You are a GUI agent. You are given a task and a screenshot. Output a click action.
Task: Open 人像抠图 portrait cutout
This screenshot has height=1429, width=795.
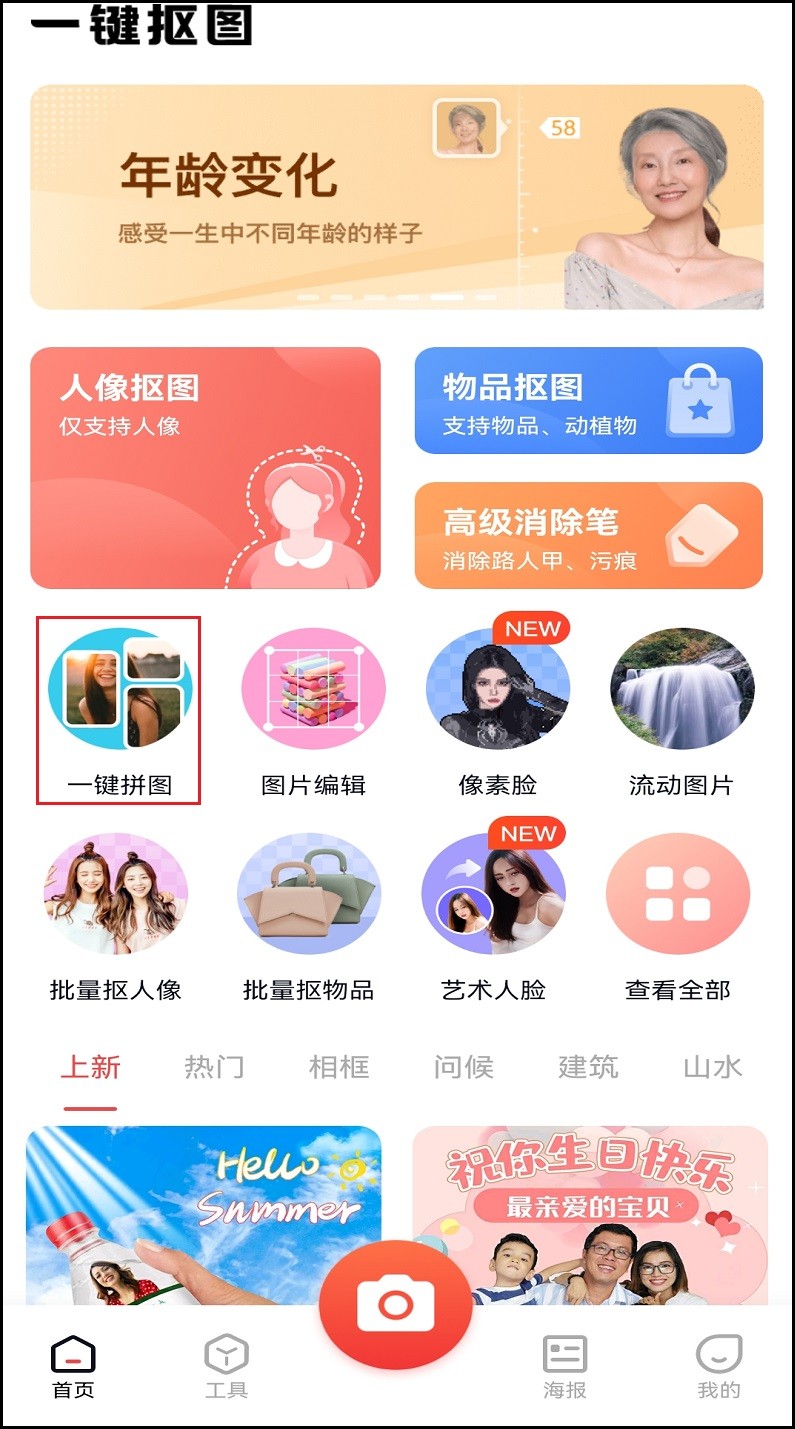coord(205,467)
